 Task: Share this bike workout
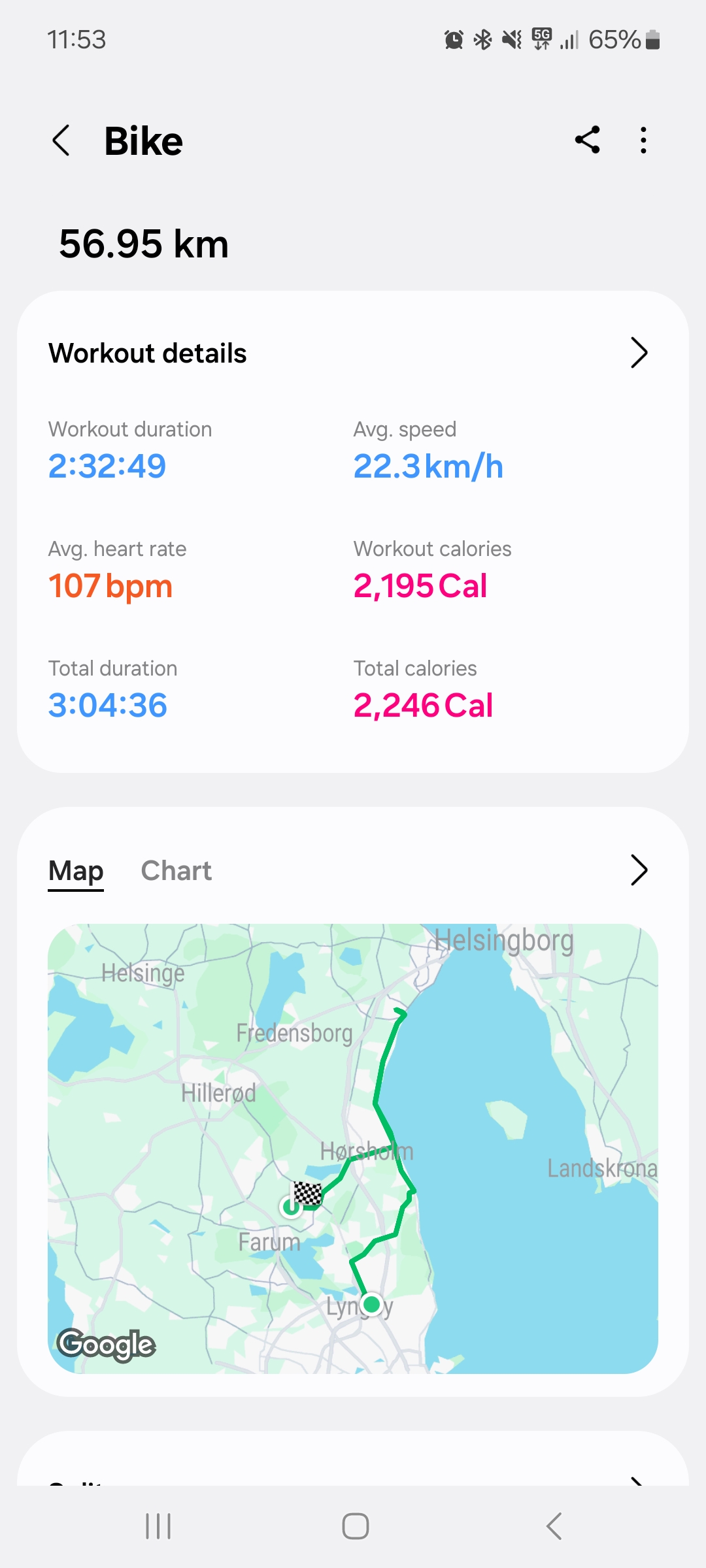[x=587, y=140]
